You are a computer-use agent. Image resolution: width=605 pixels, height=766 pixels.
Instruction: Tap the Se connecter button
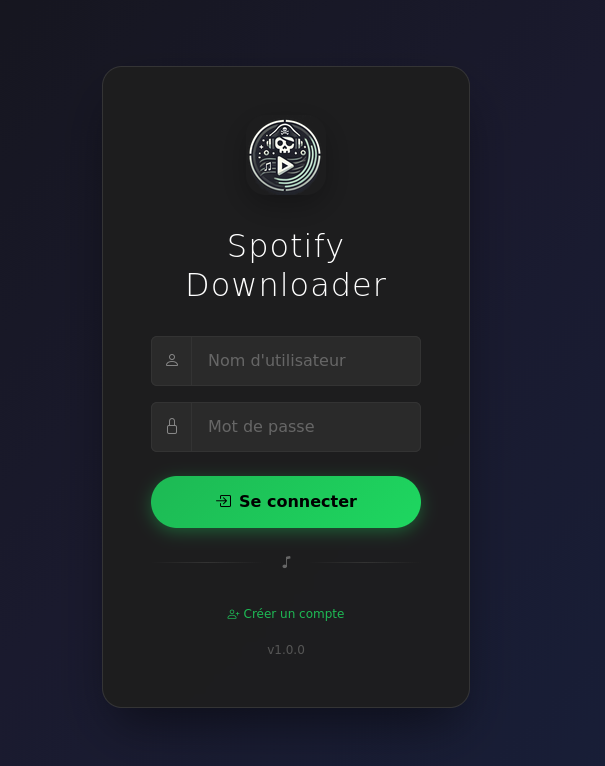[286, 502]
